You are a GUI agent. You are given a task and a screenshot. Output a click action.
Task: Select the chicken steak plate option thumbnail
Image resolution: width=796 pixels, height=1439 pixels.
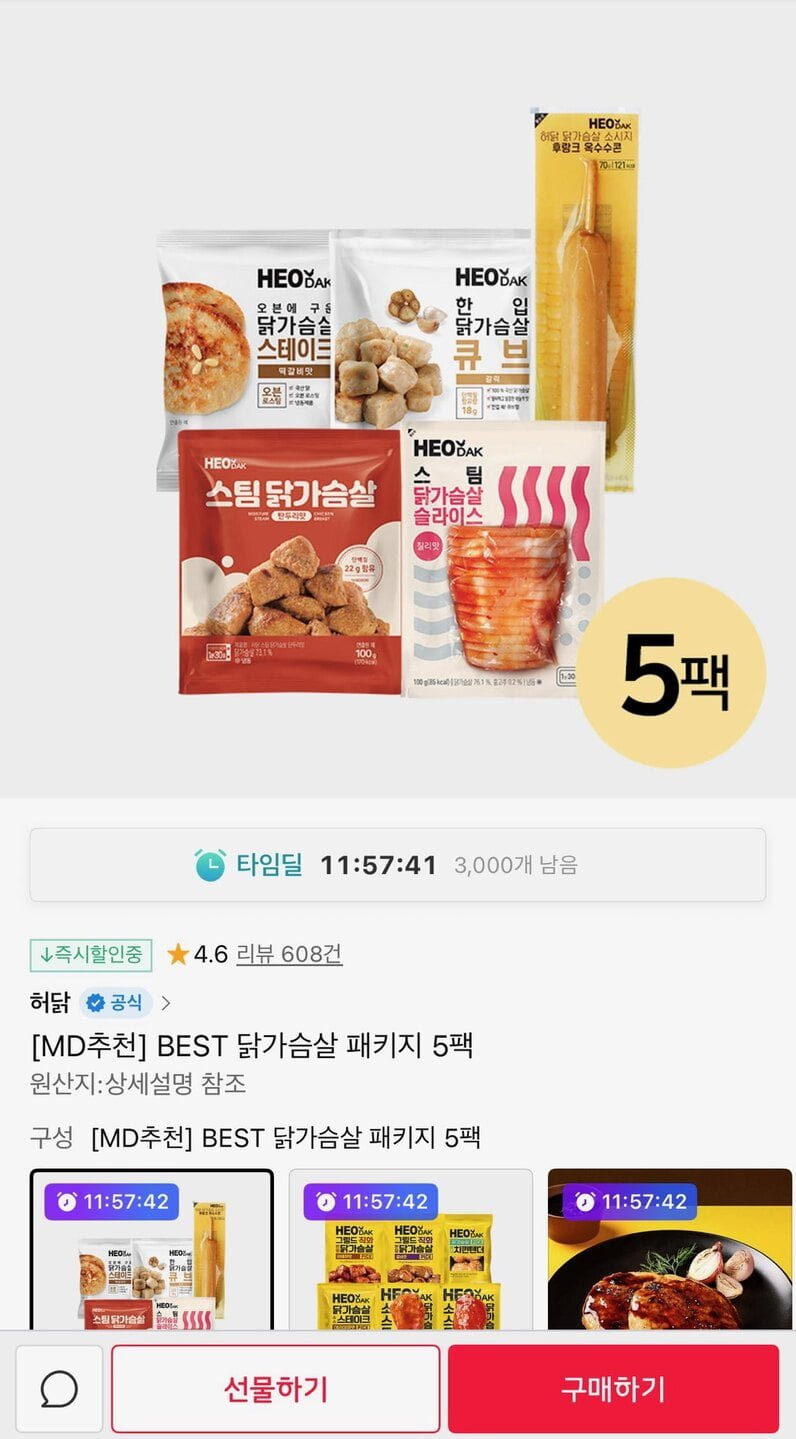click(x=670, y=1250)
